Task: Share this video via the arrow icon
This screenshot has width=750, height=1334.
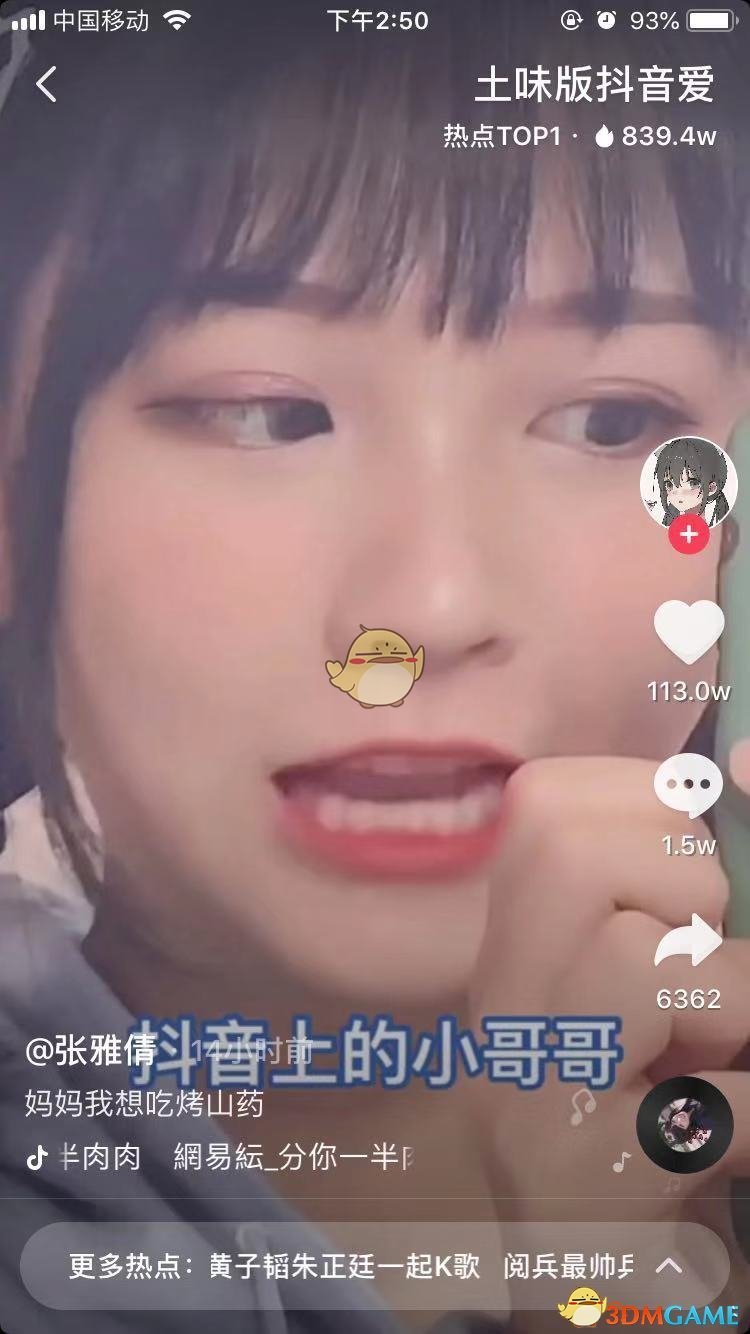Action: tap(688, 942)
